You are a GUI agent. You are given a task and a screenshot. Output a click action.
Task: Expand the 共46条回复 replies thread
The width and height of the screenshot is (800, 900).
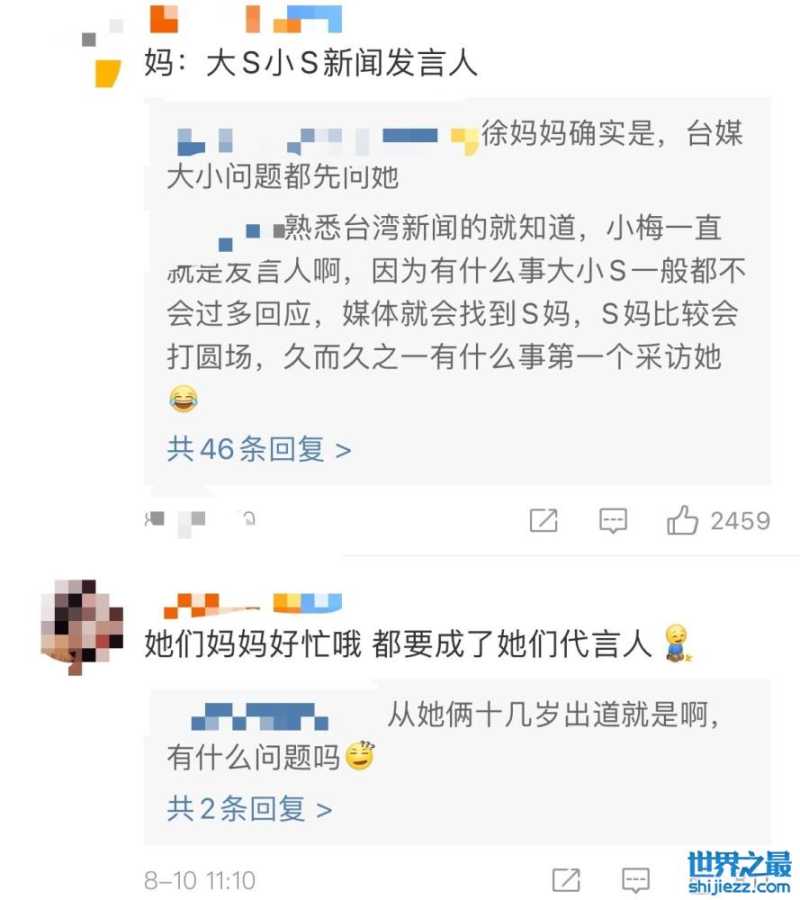(259, 450)
